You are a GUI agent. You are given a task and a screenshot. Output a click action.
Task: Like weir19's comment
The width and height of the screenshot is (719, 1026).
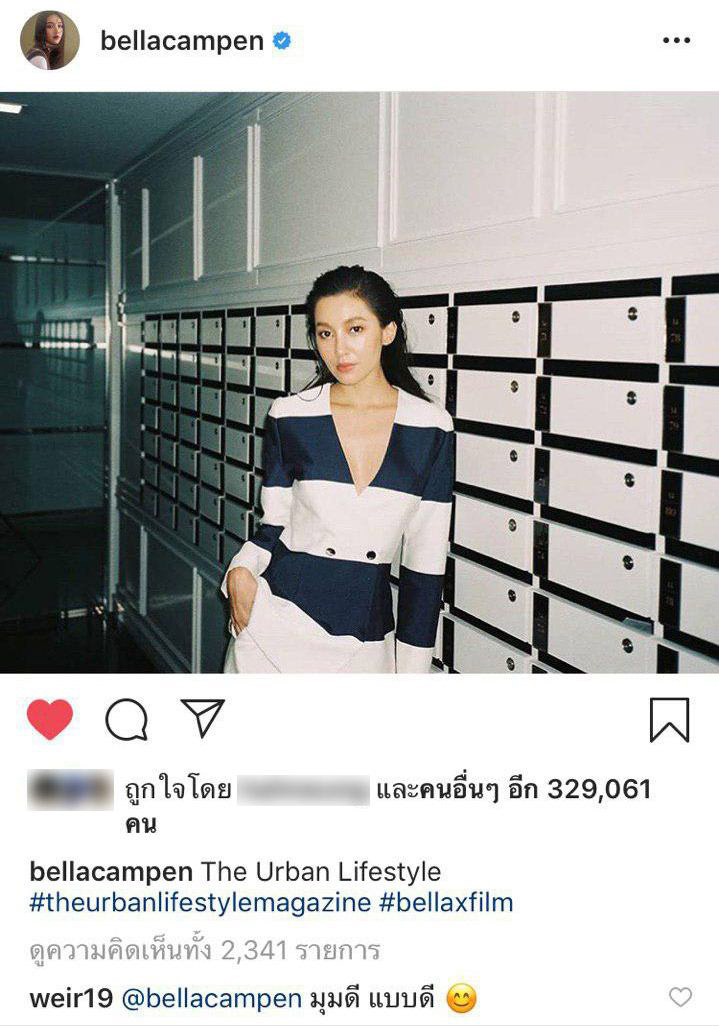pos(680,997)
